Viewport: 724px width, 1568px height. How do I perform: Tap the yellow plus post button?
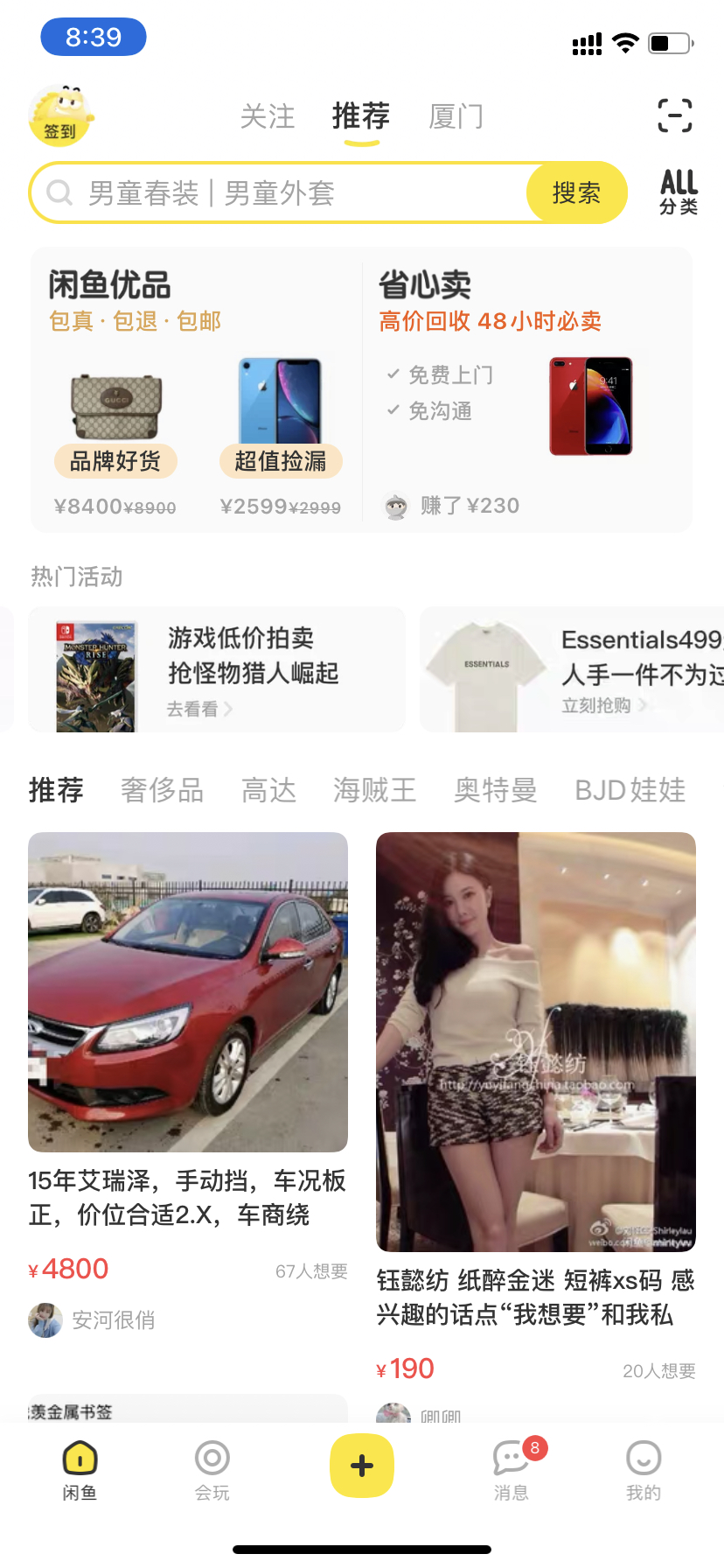pos(361,1464)
